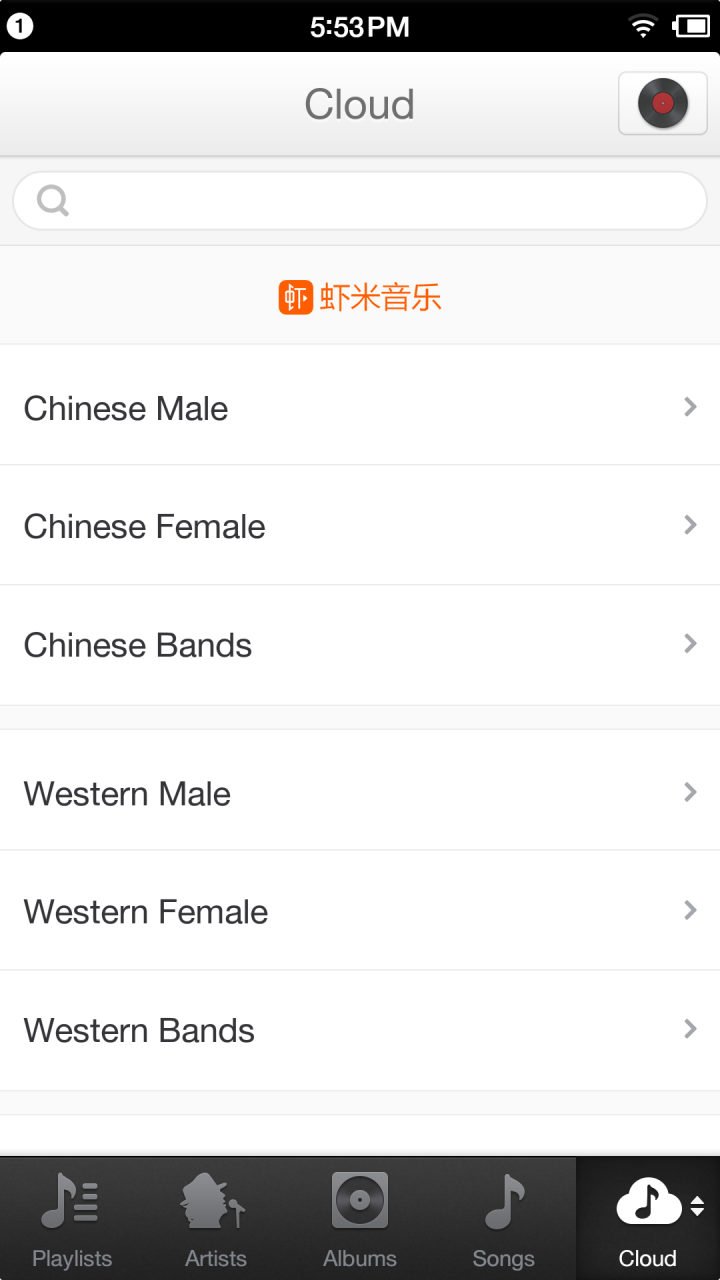Tap the Cloud tab
The width and height of the screenshot is (720, 1280).
pos(648,1220)
